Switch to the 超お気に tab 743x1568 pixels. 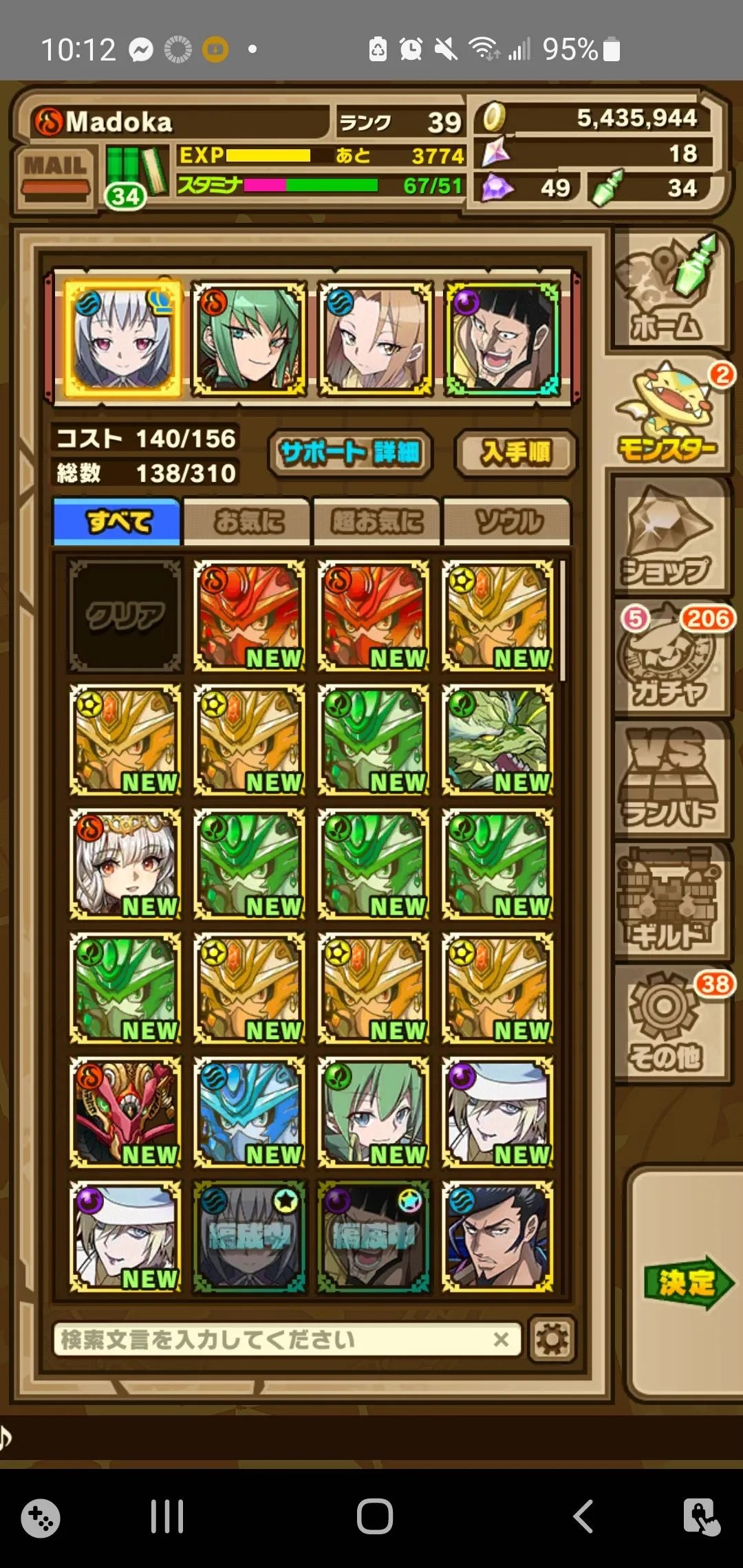[376, 521]
